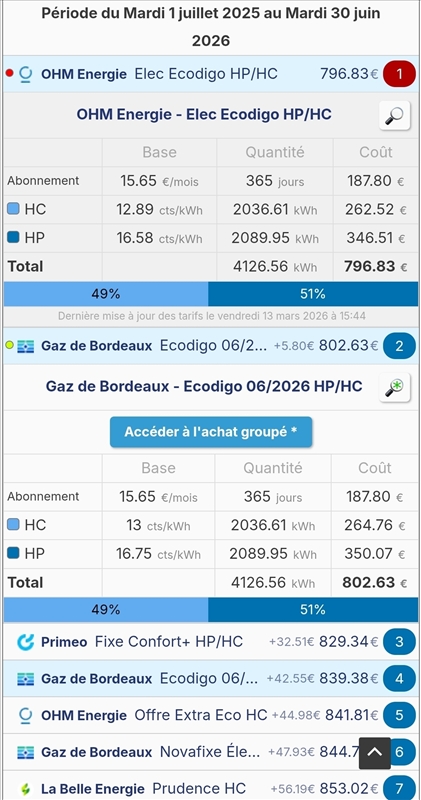The image size is (421, 800).
Task: Open the magnifier for OHM Energie Elec Ecodigo
Action: pos(394,115)
